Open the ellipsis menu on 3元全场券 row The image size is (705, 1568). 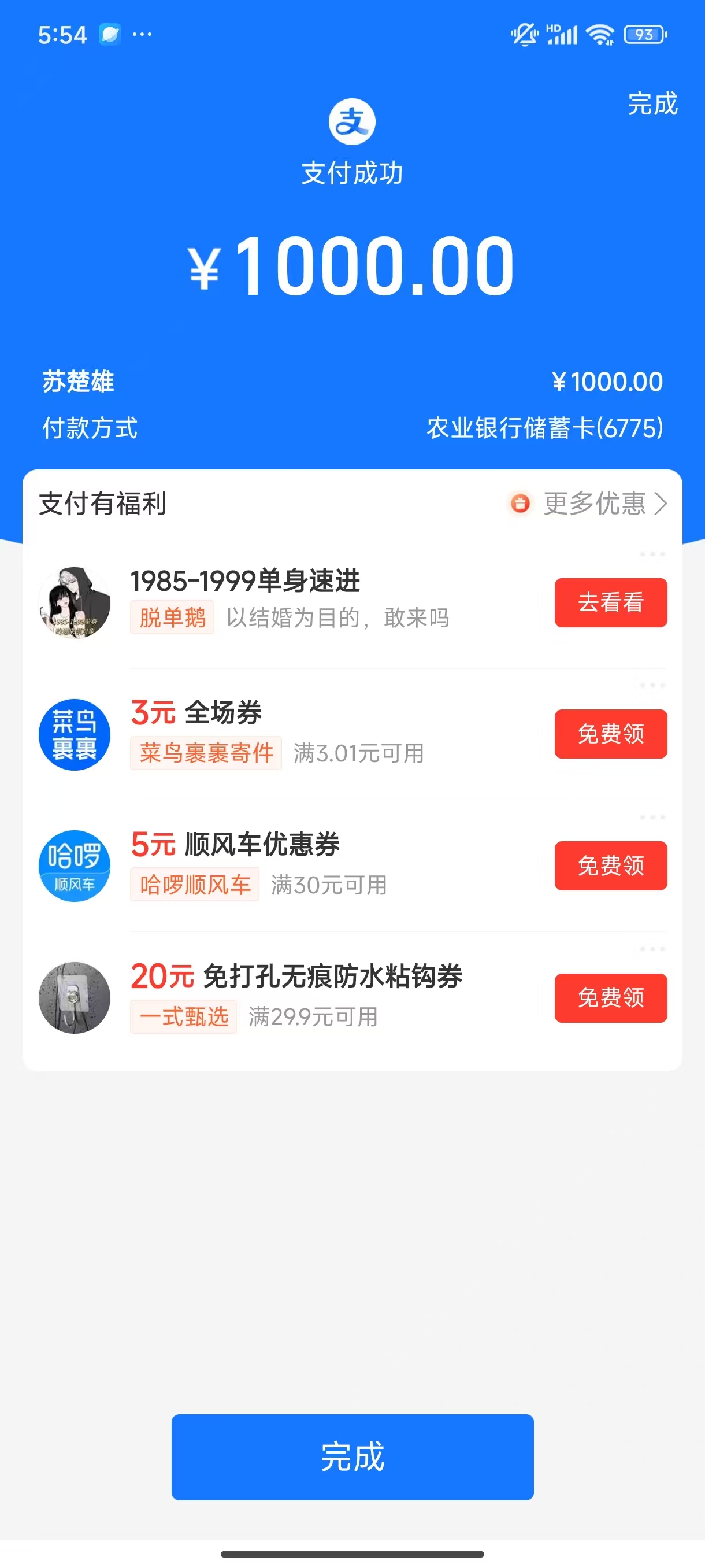[651, 685]
